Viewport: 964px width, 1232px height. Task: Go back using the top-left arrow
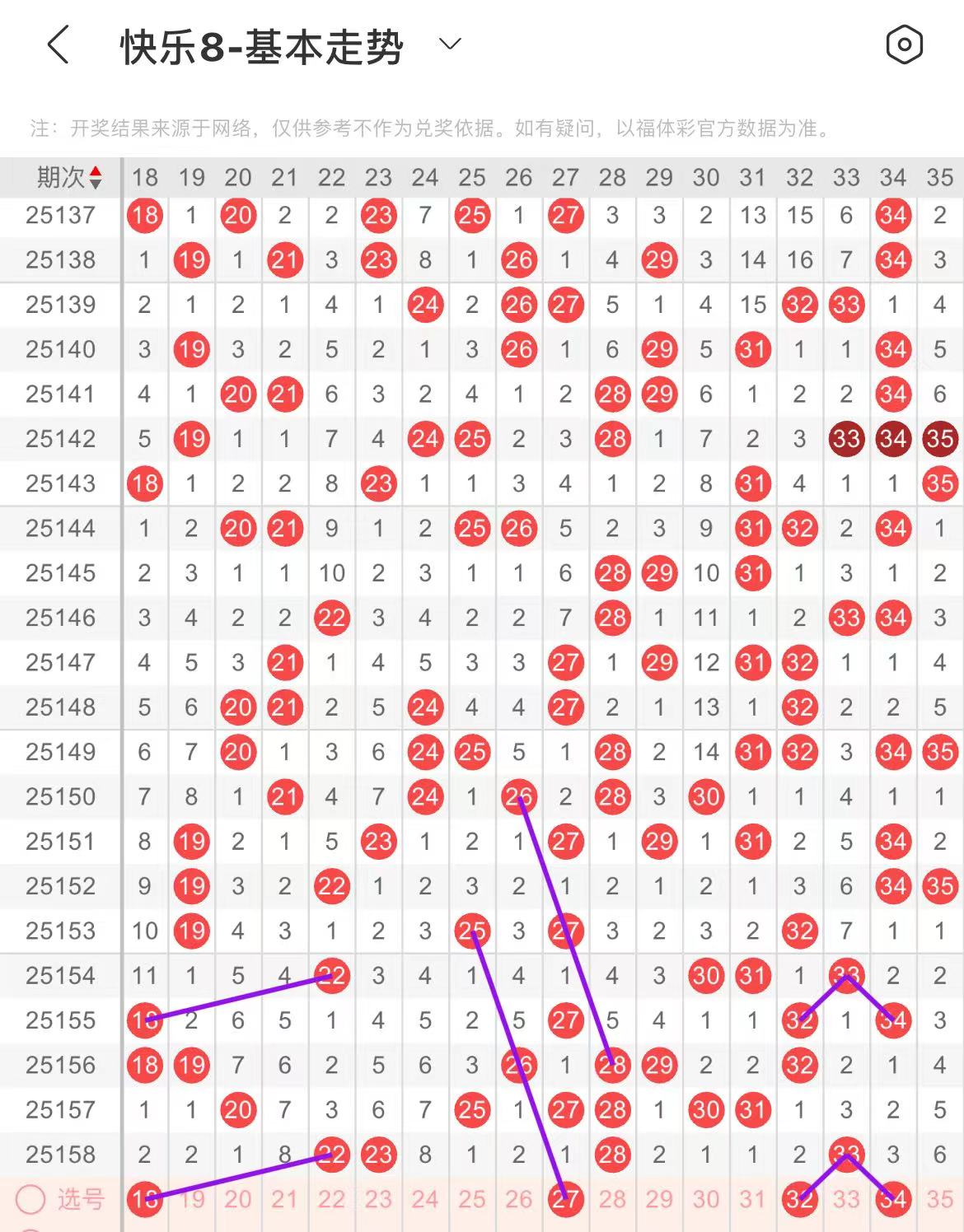58,45
